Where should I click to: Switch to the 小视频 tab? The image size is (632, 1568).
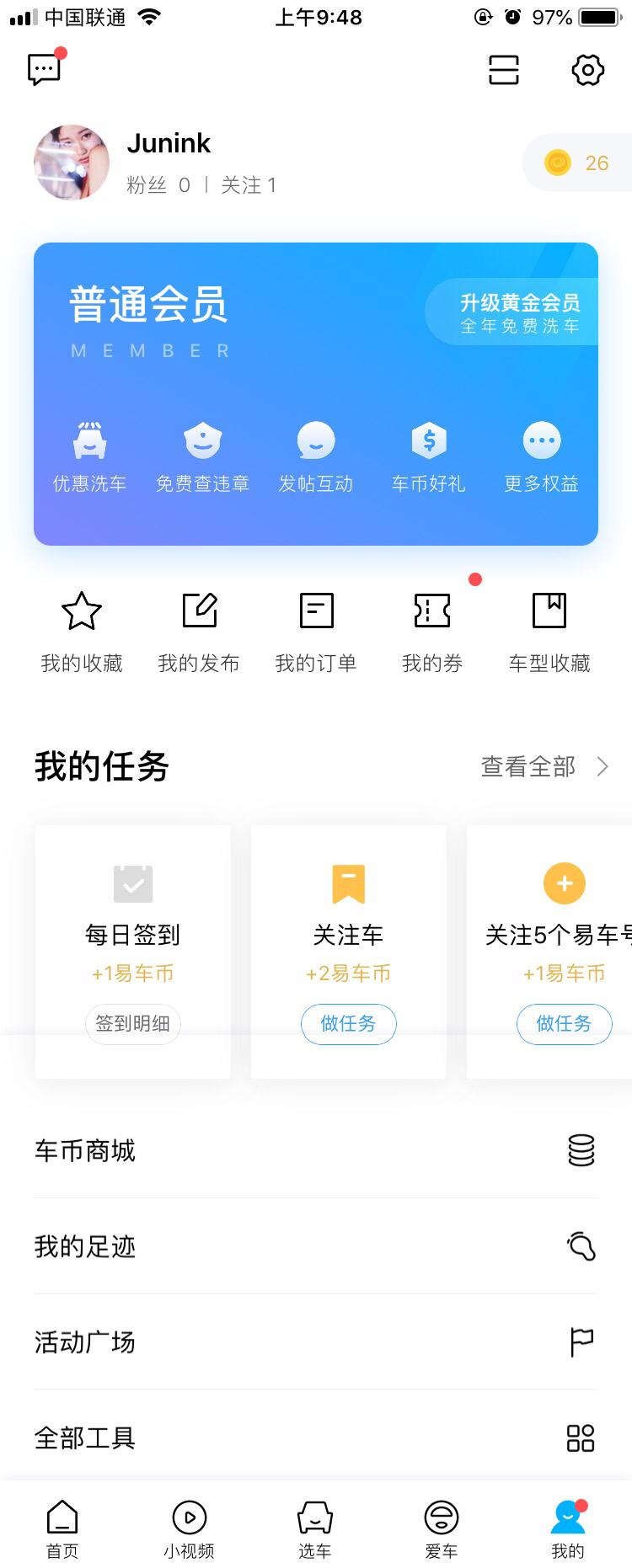(x=189, y=1528)
